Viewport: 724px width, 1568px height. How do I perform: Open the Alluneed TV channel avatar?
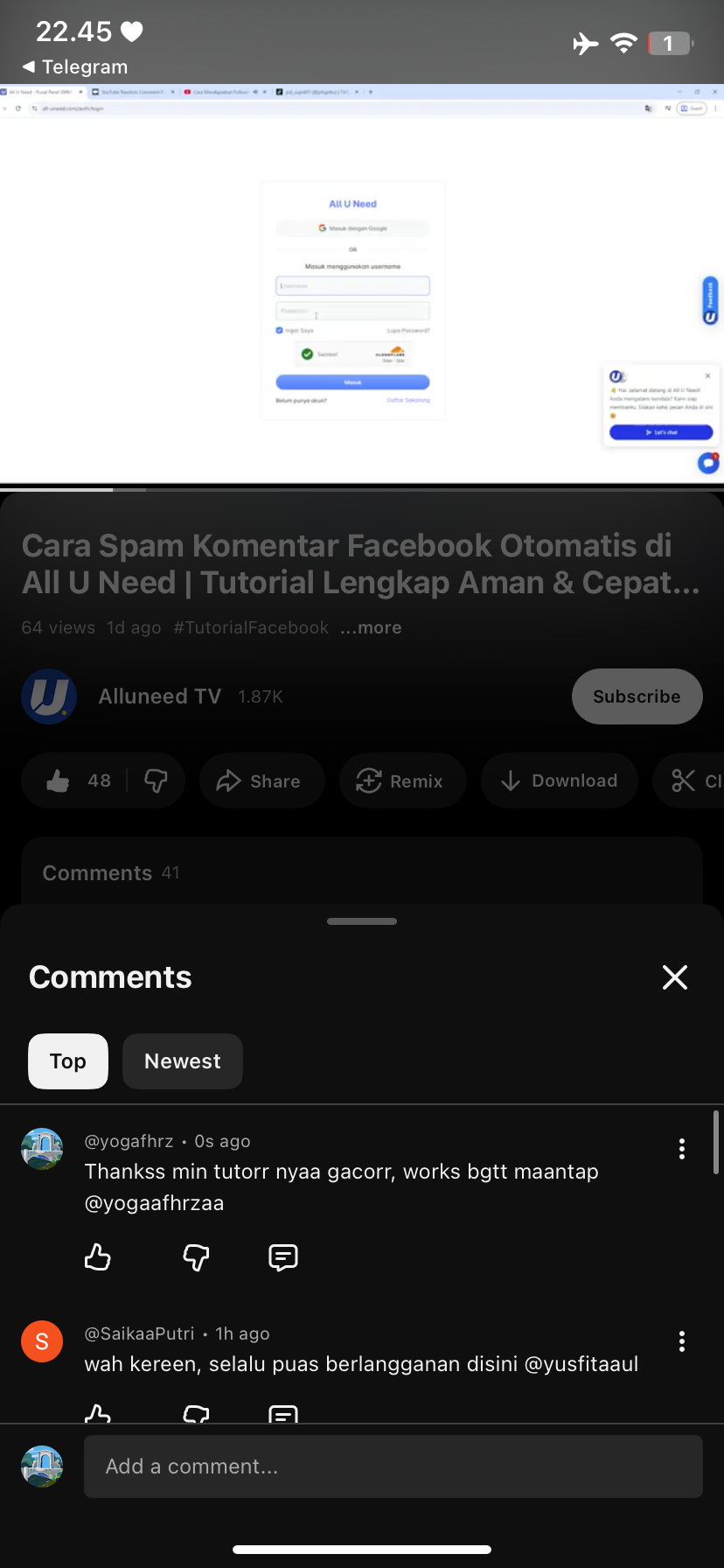click(x=49, y=696)
